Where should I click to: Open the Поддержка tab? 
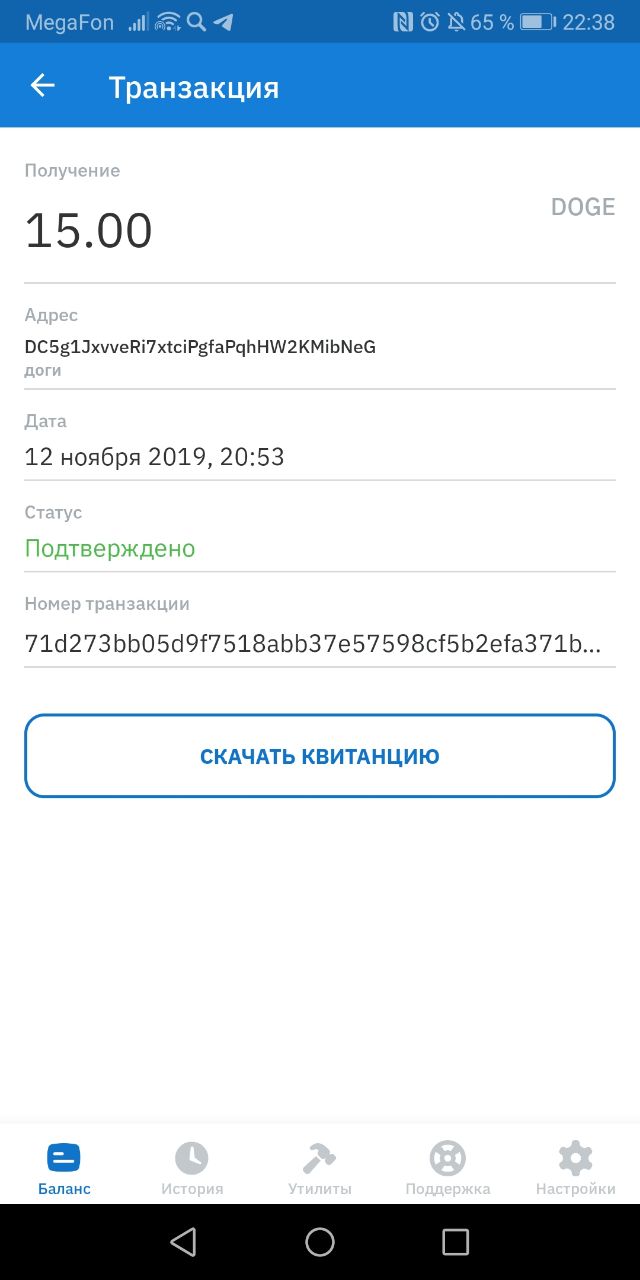[448, 1168]
